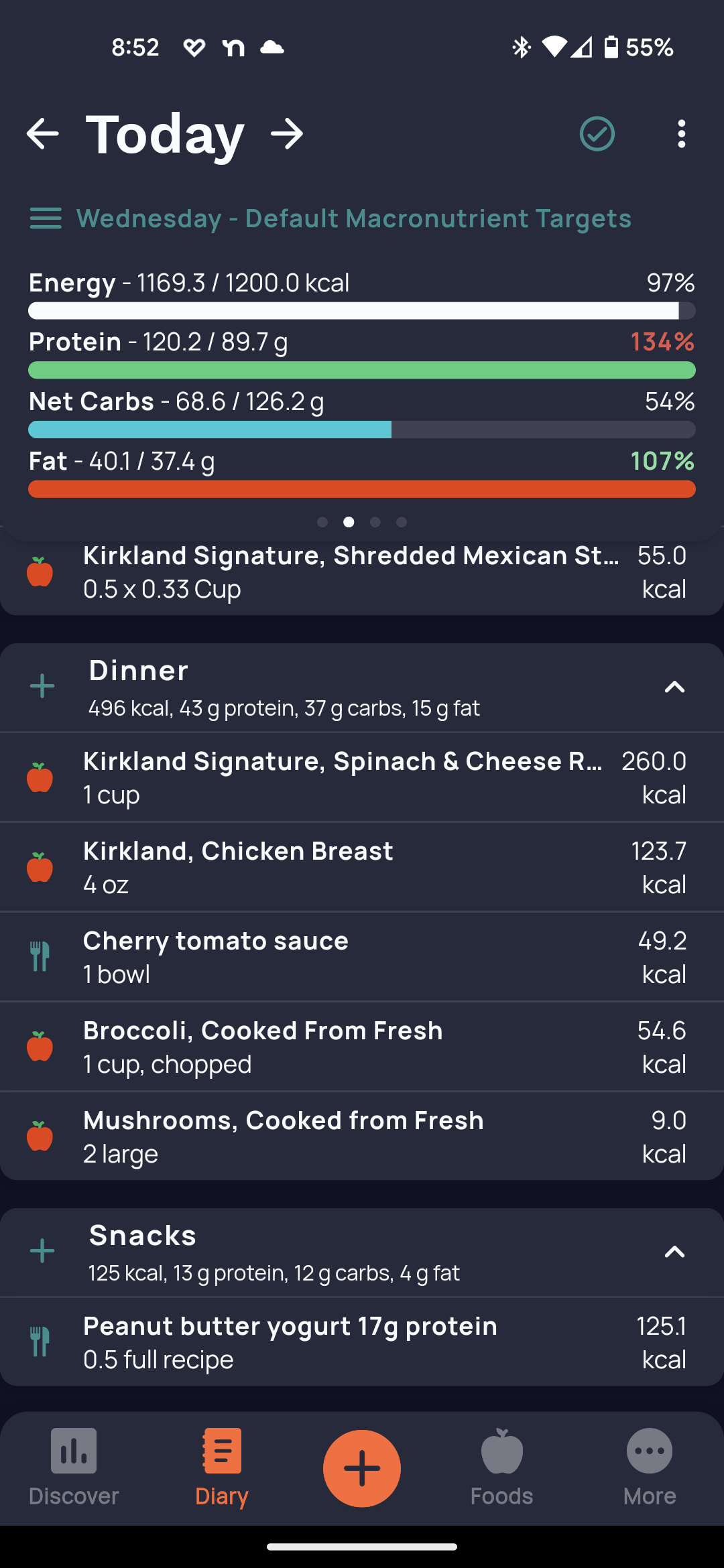
Task: Go to the next day arrow
Action: click(287, 134)
